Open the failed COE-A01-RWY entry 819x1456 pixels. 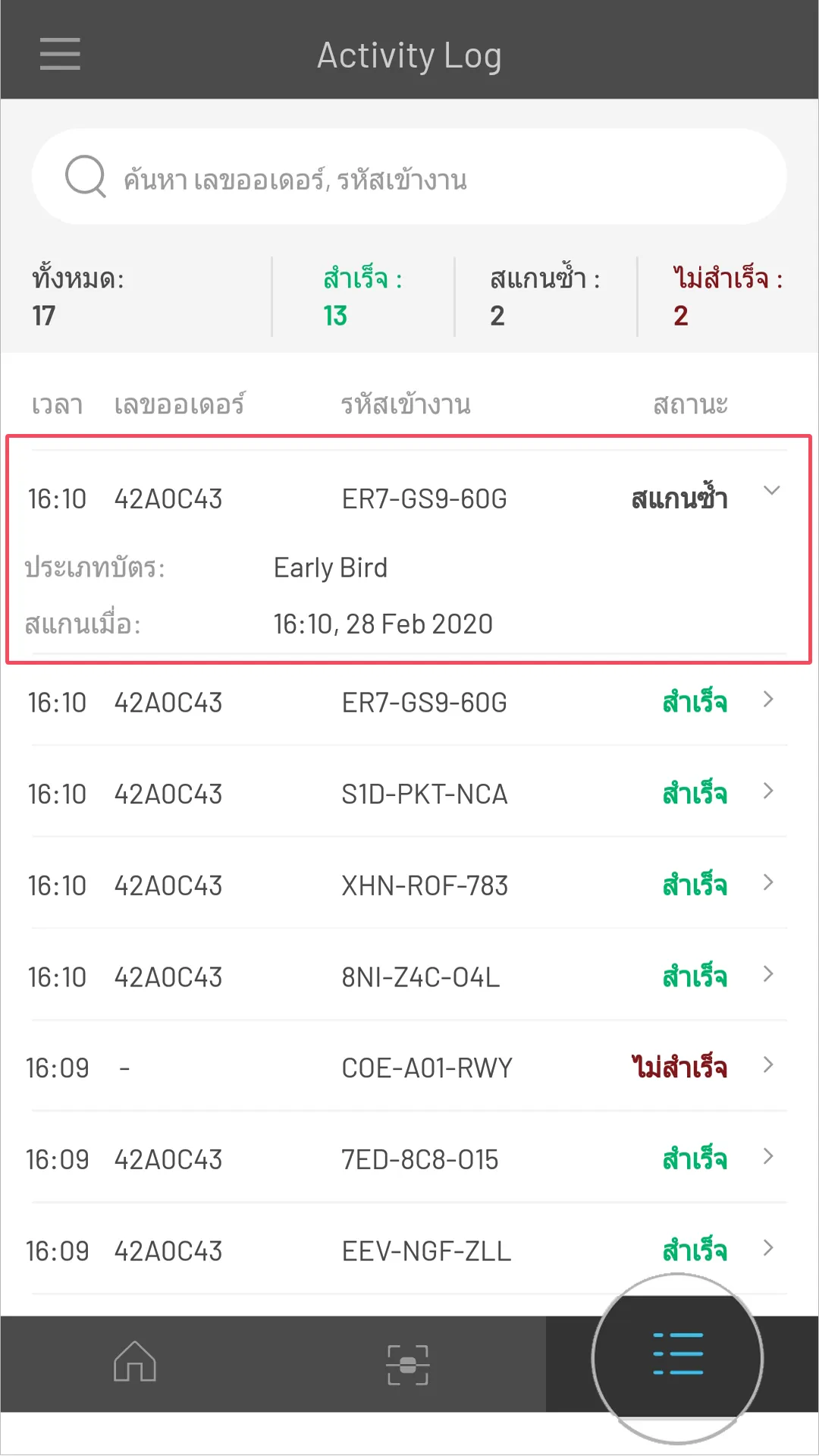[x=767, y=1066]
